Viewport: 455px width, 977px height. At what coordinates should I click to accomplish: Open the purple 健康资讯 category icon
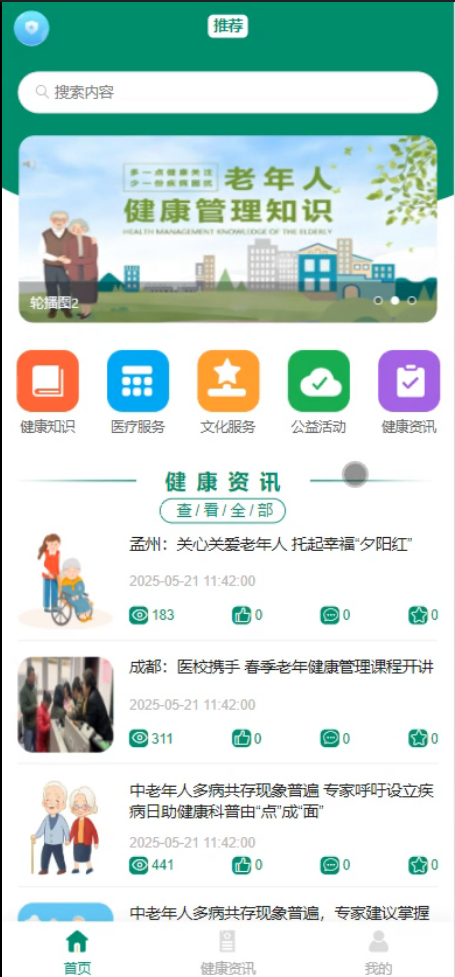(409, 381)
